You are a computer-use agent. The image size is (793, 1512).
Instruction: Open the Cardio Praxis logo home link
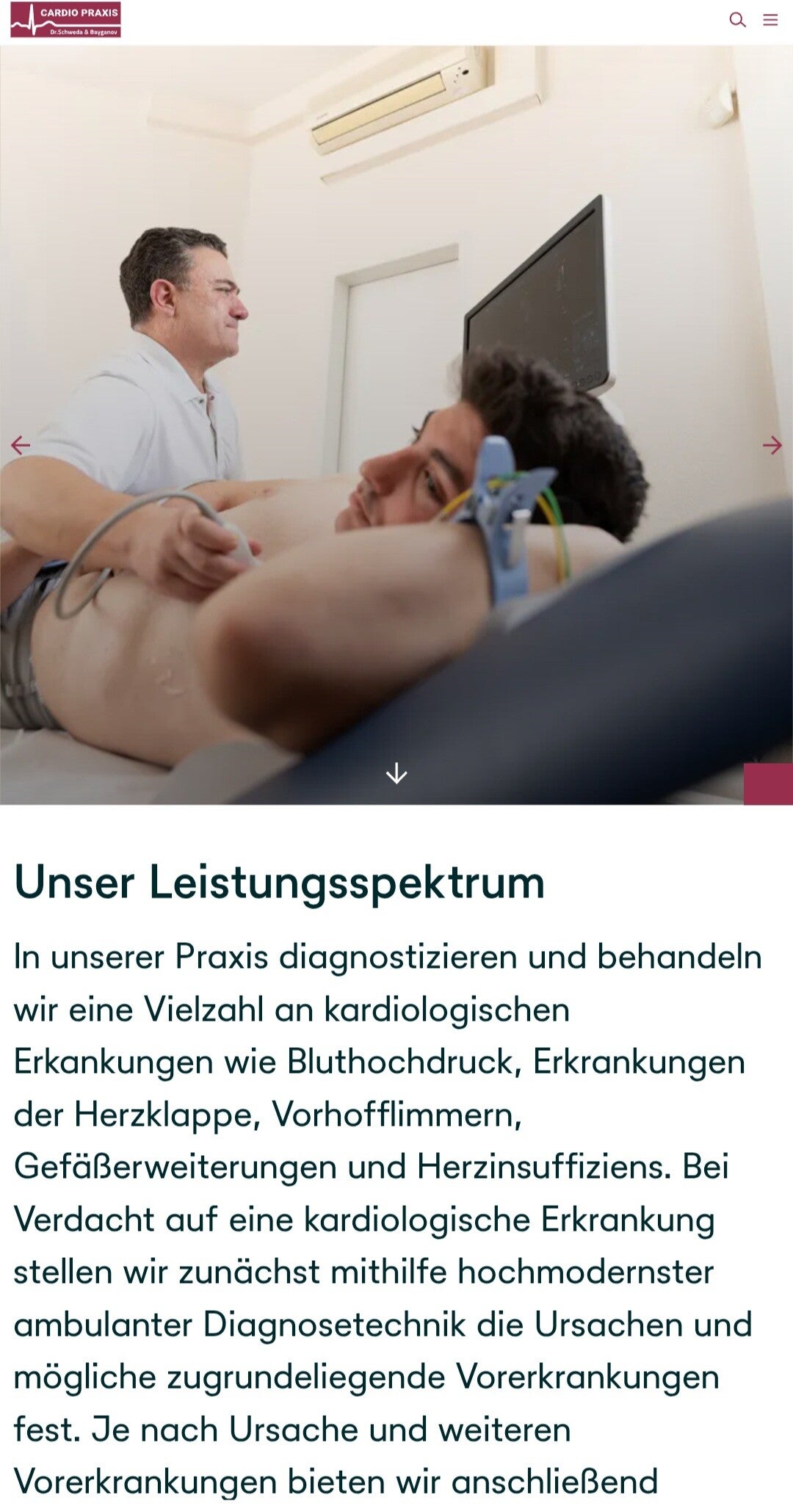[65, 20]
